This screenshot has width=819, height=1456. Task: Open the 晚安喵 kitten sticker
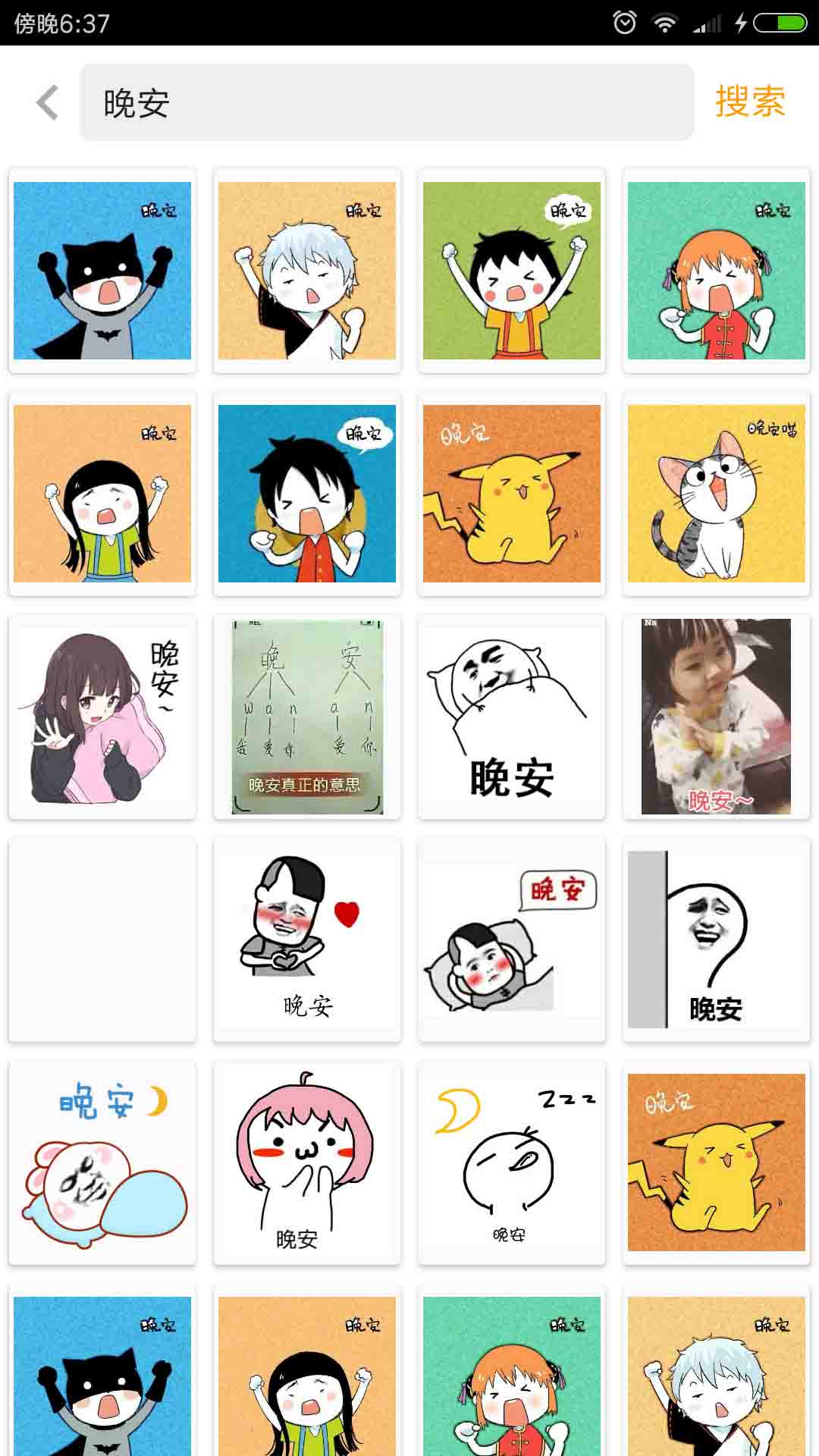coord(716,494)
